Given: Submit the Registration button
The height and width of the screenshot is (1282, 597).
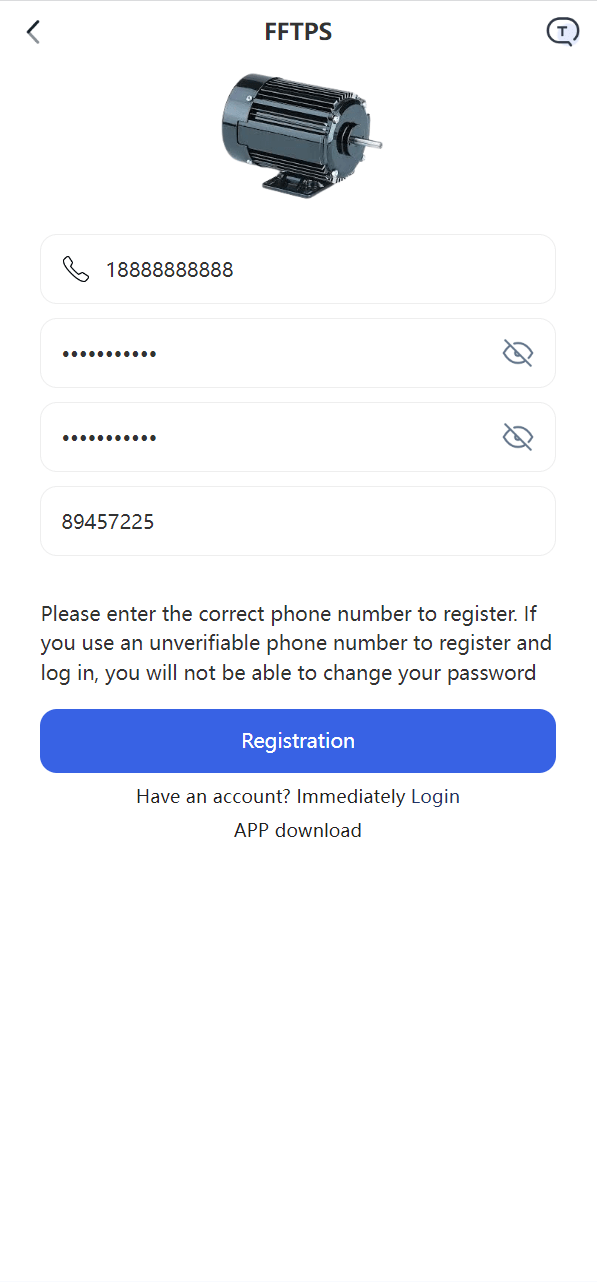Looking at the screenshot, I should (298, 741).
